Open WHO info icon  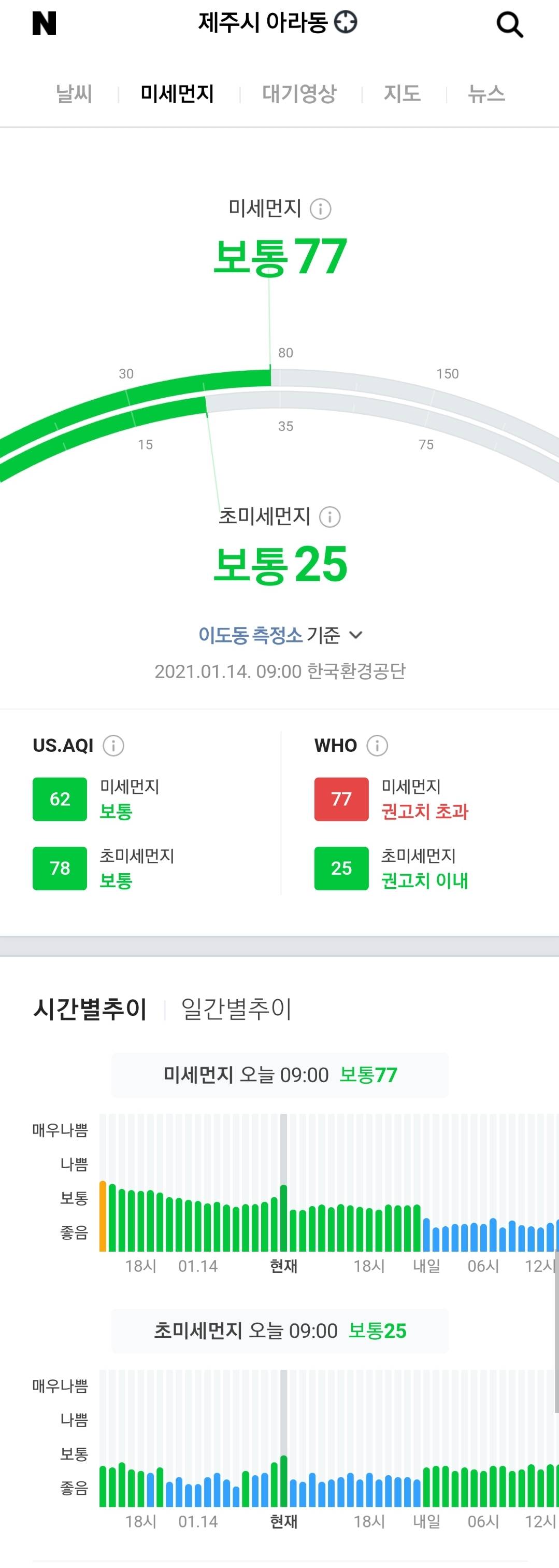click(x=377, y=745)
